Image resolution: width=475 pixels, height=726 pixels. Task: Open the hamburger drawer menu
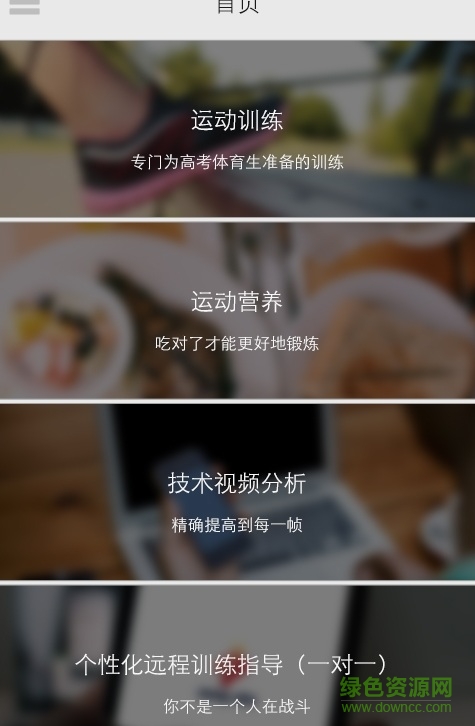pyautogui.click(x=25, y=6)
